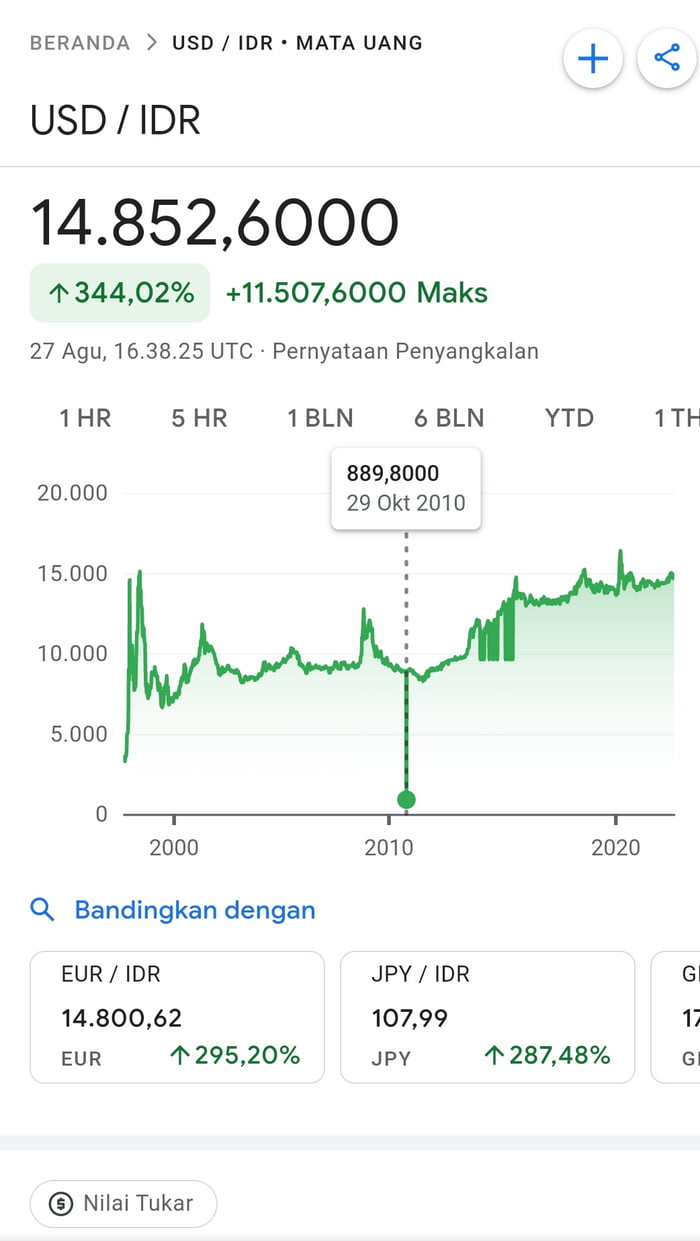Share this USD / IDR page
The image size is (700, 1241).
coord(667,59)
